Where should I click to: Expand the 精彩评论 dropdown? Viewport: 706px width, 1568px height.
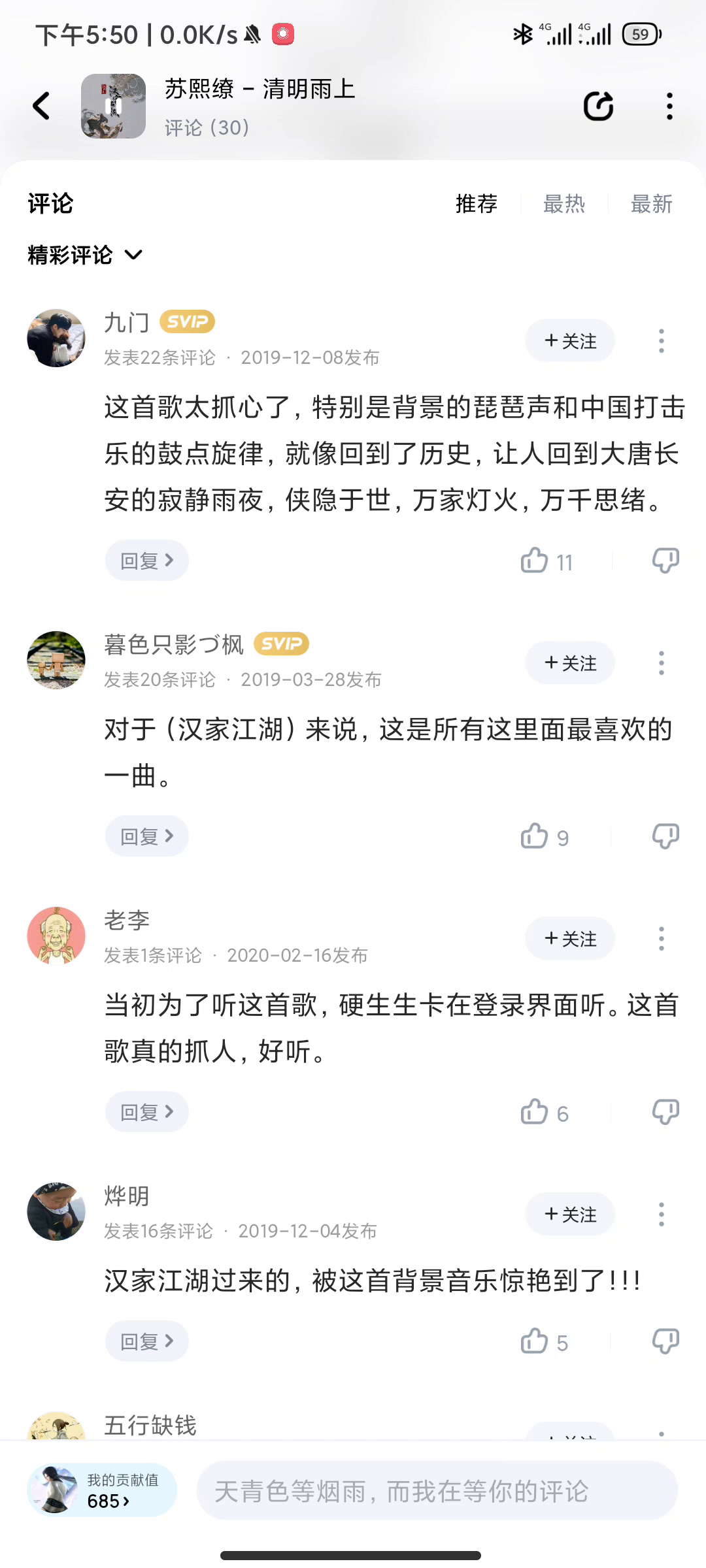click(x=85, y=255)
